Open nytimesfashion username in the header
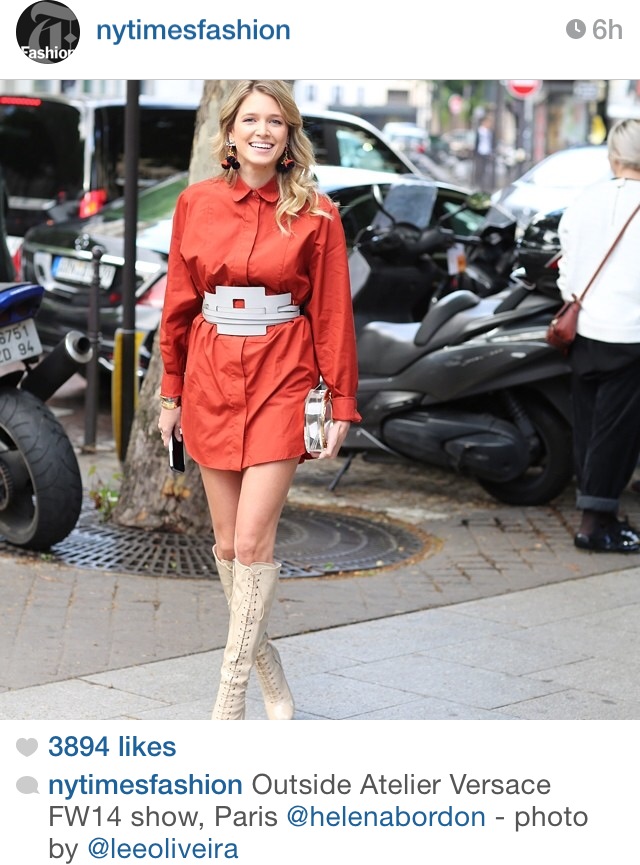The width and height of the screenshot is (640, 865). pyautogui.click(x=193, y=30)
